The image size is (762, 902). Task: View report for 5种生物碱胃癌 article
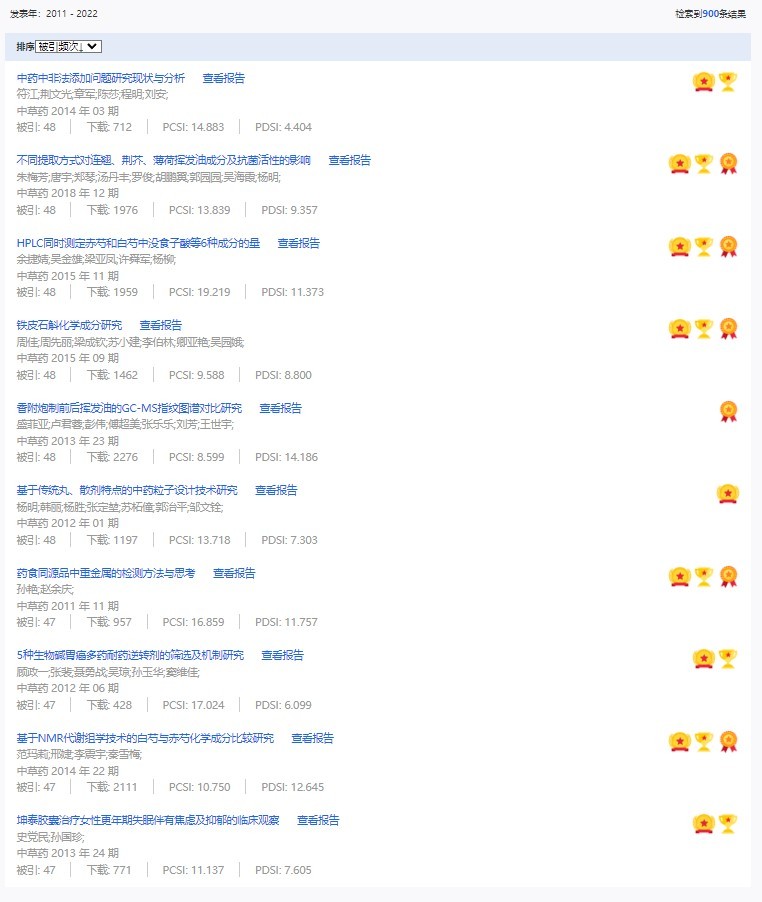tap(282, 655)
